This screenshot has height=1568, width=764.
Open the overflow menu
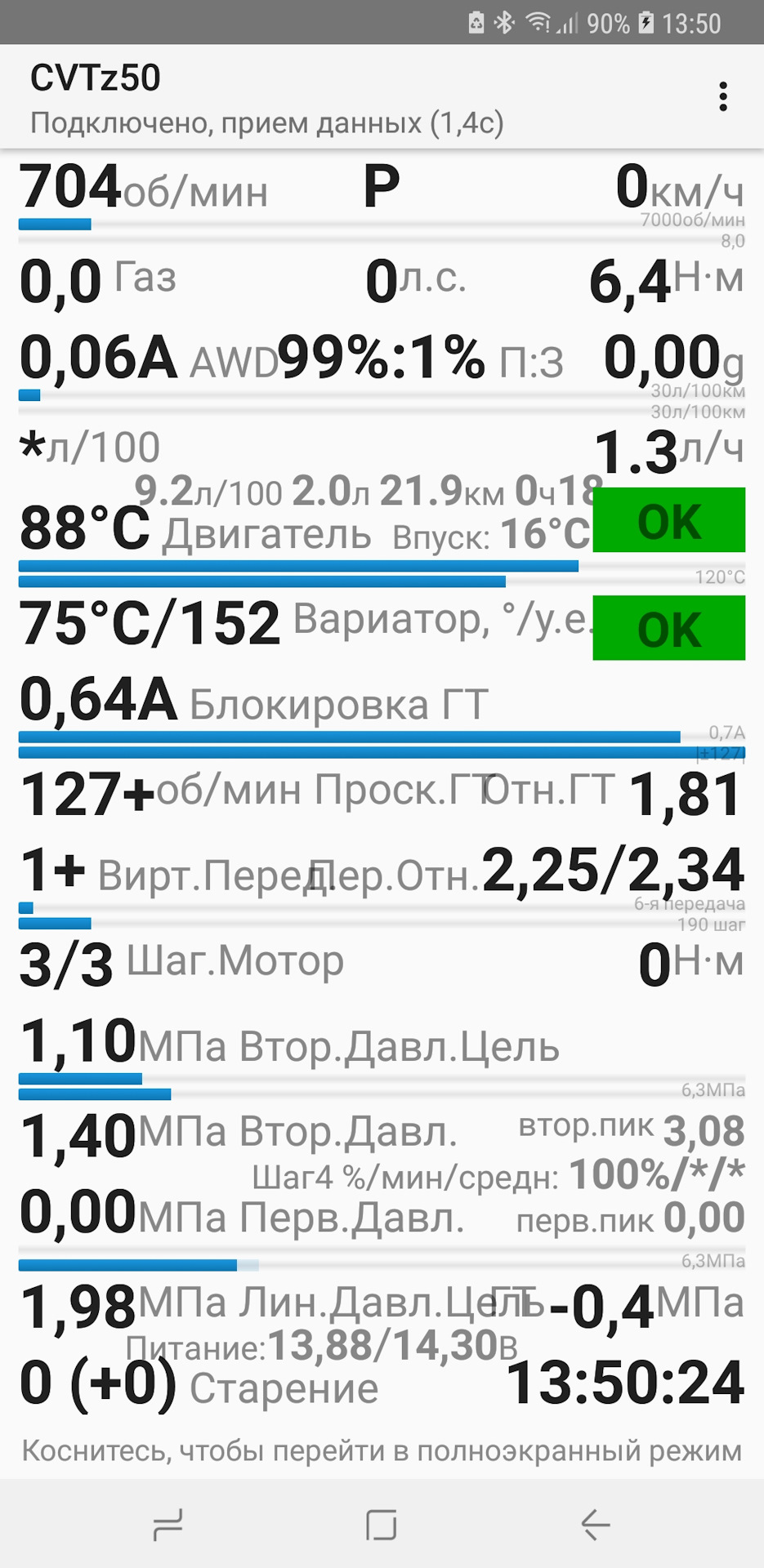click(x=722, y=96)
